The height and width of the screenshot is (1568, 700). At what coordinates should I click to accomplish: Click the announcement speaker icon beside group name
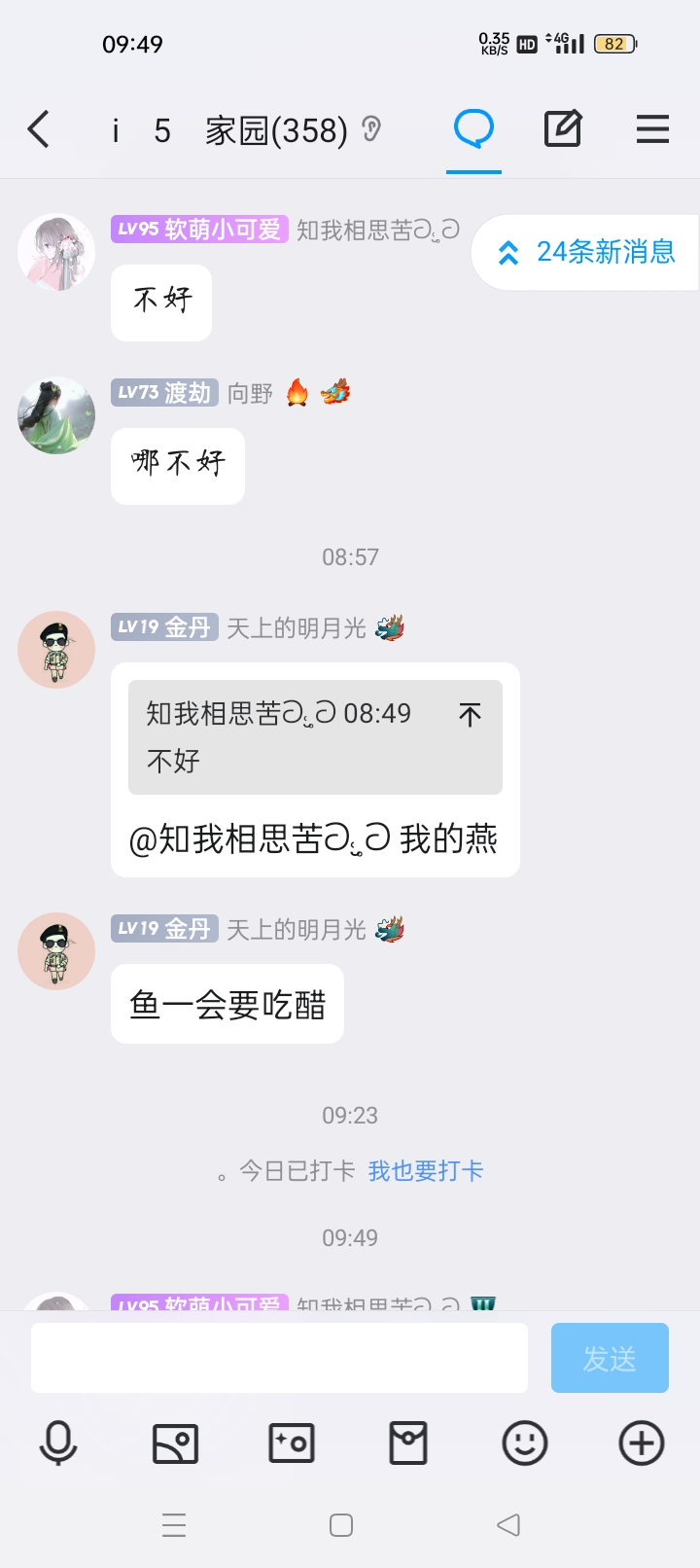(373, 128)
